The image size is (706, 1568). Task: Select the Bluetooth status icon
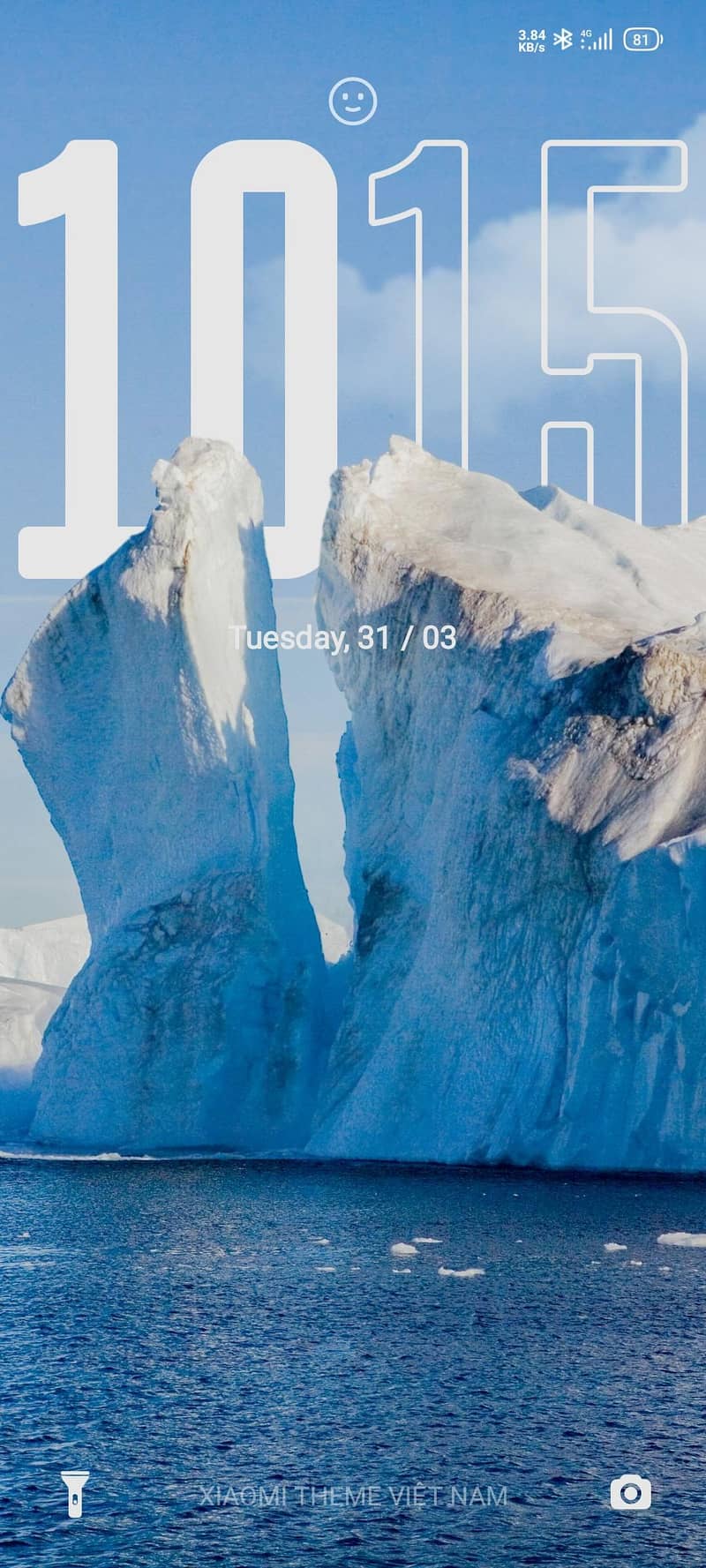click(562, 39)
